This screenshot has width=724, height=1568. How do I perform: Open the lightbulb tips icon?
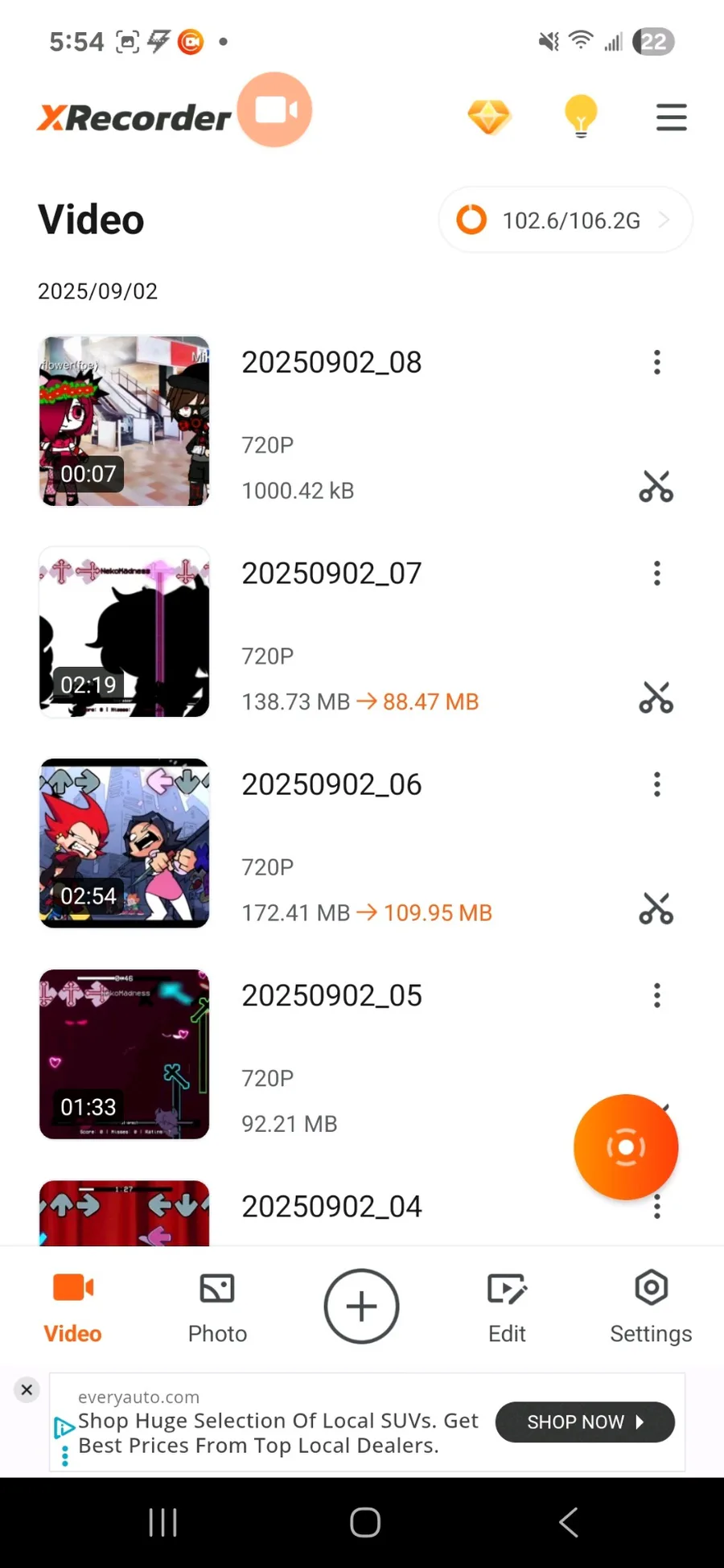[x=580, y=117]
